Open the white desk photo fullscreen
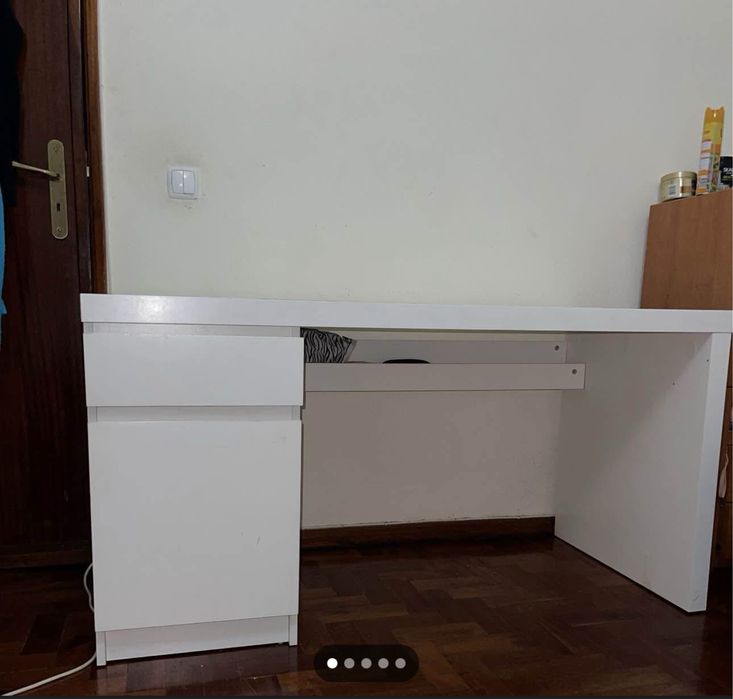Image resolution: width=733 pixels, height=699 pixels. coord(366,330)
